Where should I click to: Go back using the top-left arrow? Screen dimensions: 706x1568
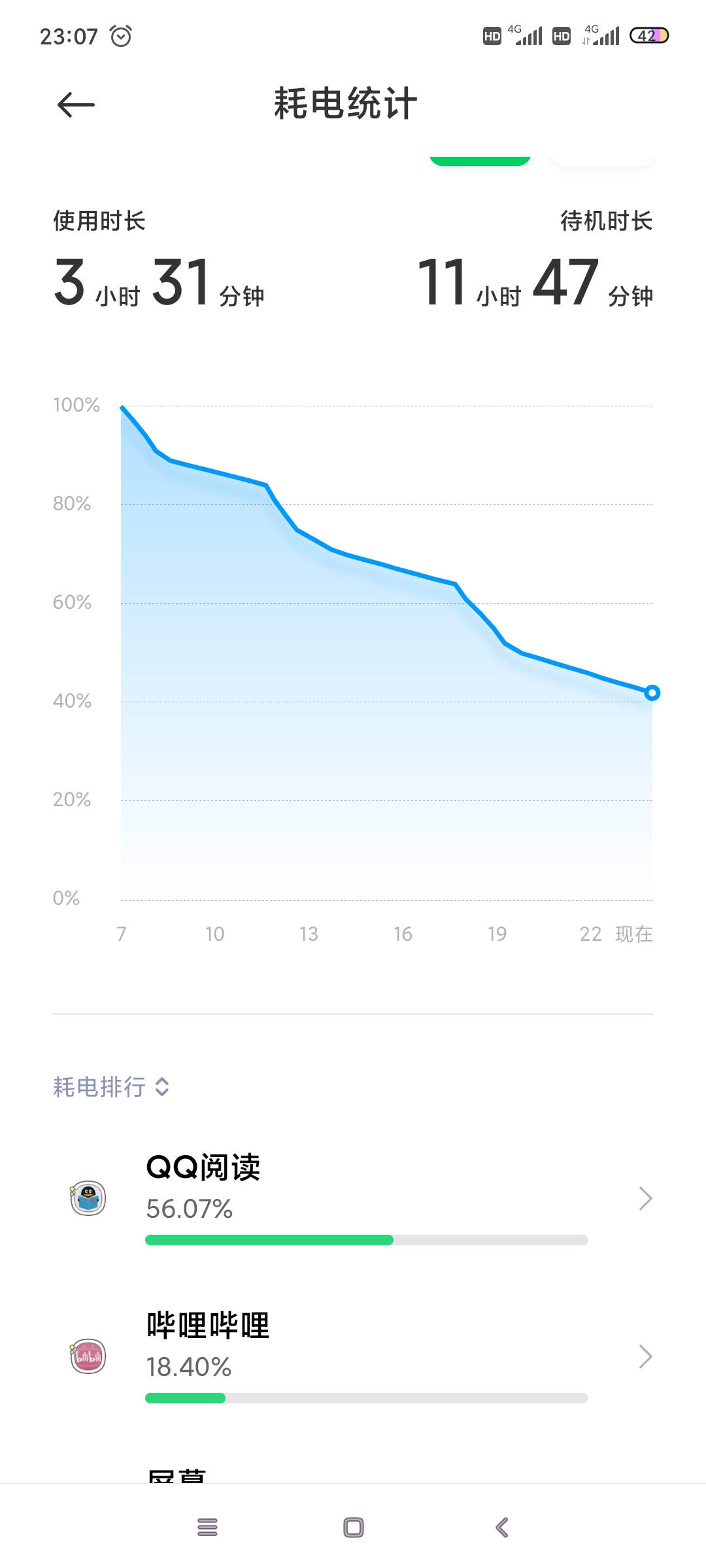pyautogui.click(x=76, y=105)
